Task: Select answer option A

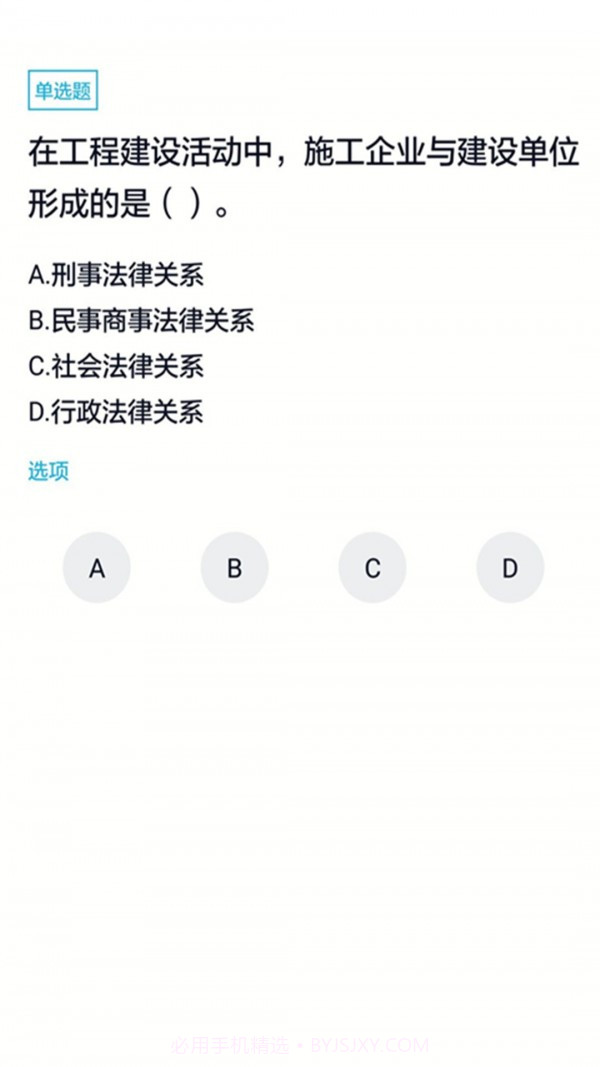Action: click(x=97, y=568)
